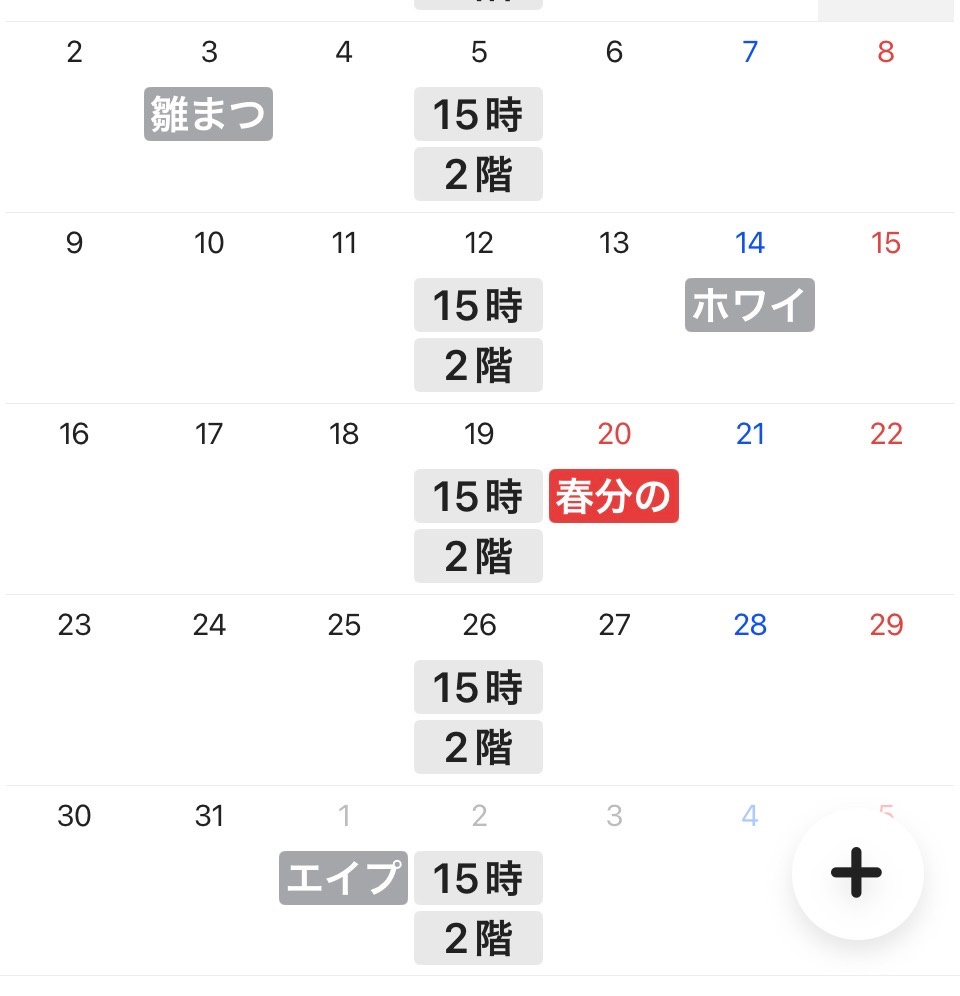This screenshot has height=996, width=960.
Task: Select day 13 in the calendar
Action: 614,243
